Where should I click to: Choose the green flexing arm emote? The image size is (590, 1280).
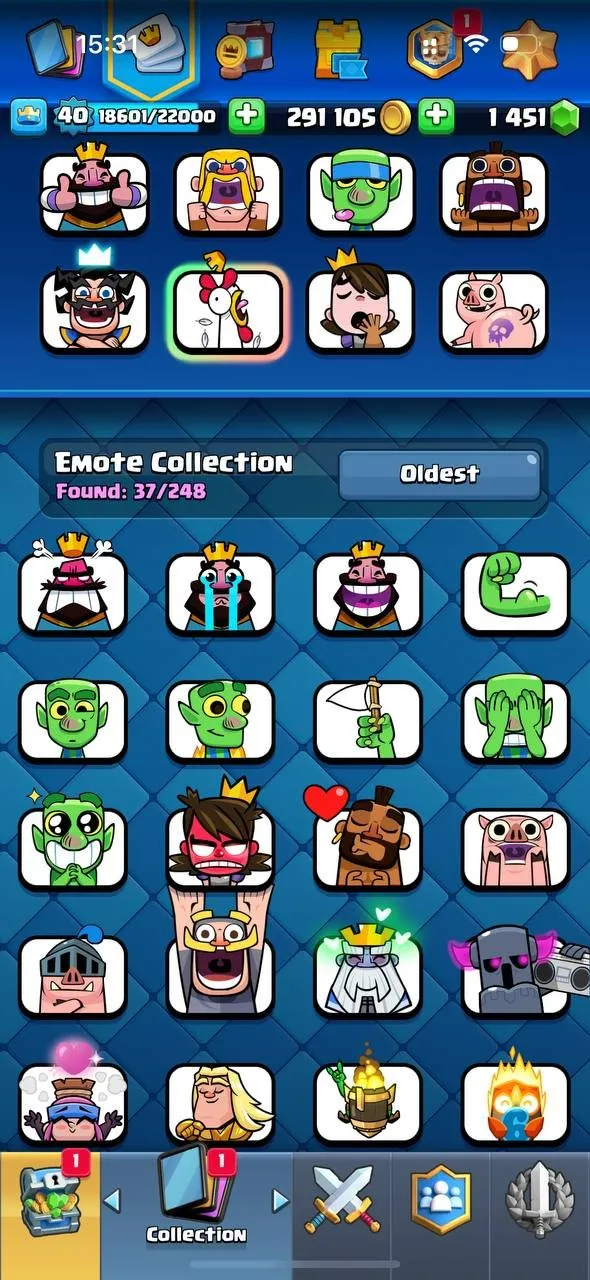(515, 593)
